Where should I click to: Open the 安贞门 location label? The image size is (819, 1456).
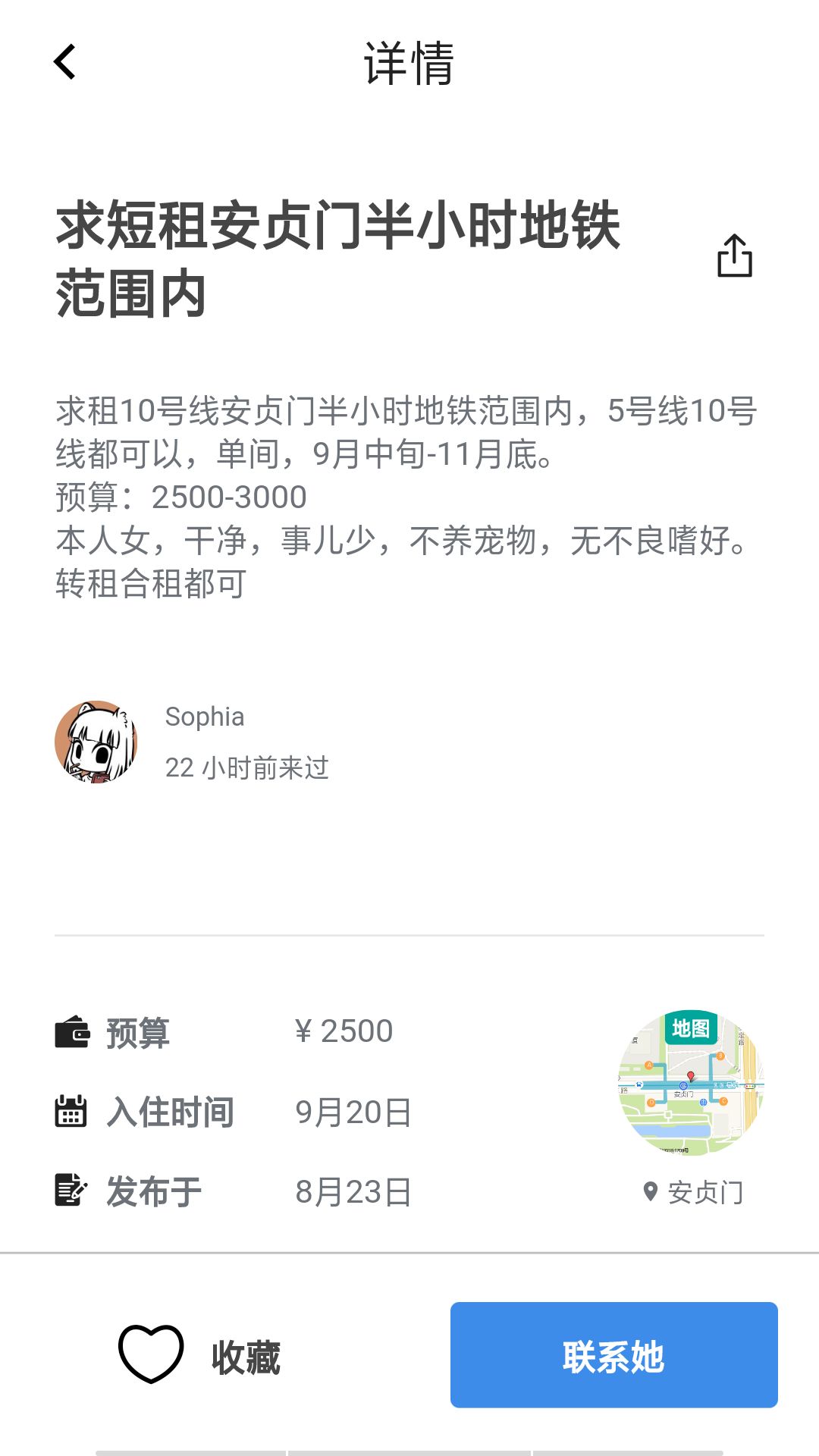pos(695,1192)
